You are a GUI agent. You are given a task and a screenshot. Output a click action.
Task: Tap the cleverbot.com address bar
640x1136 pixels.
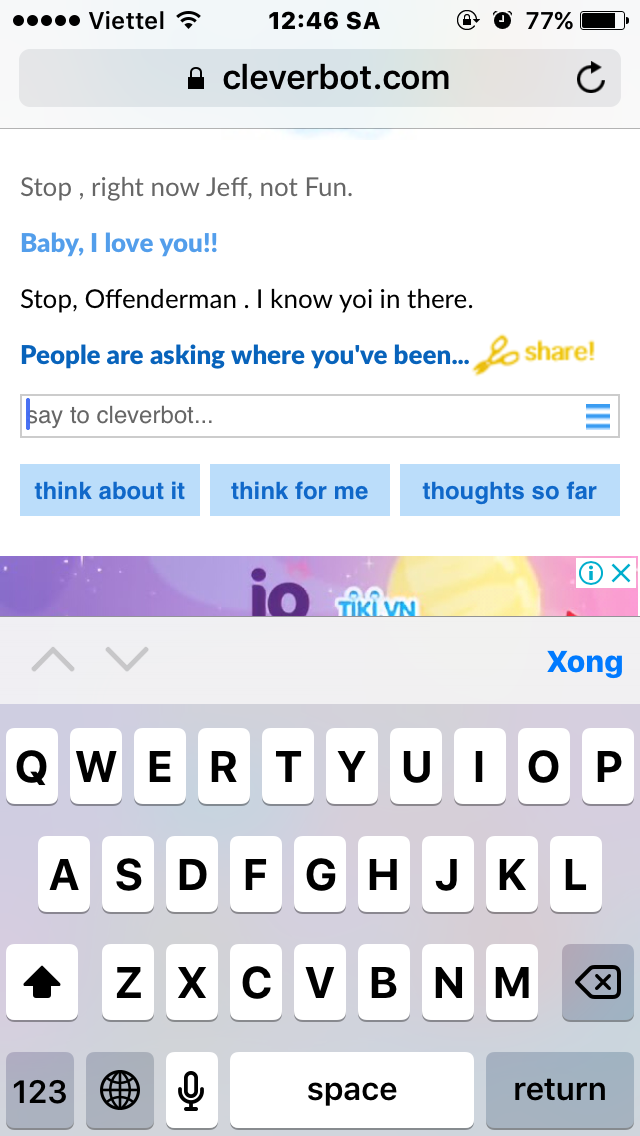(320, 78)
